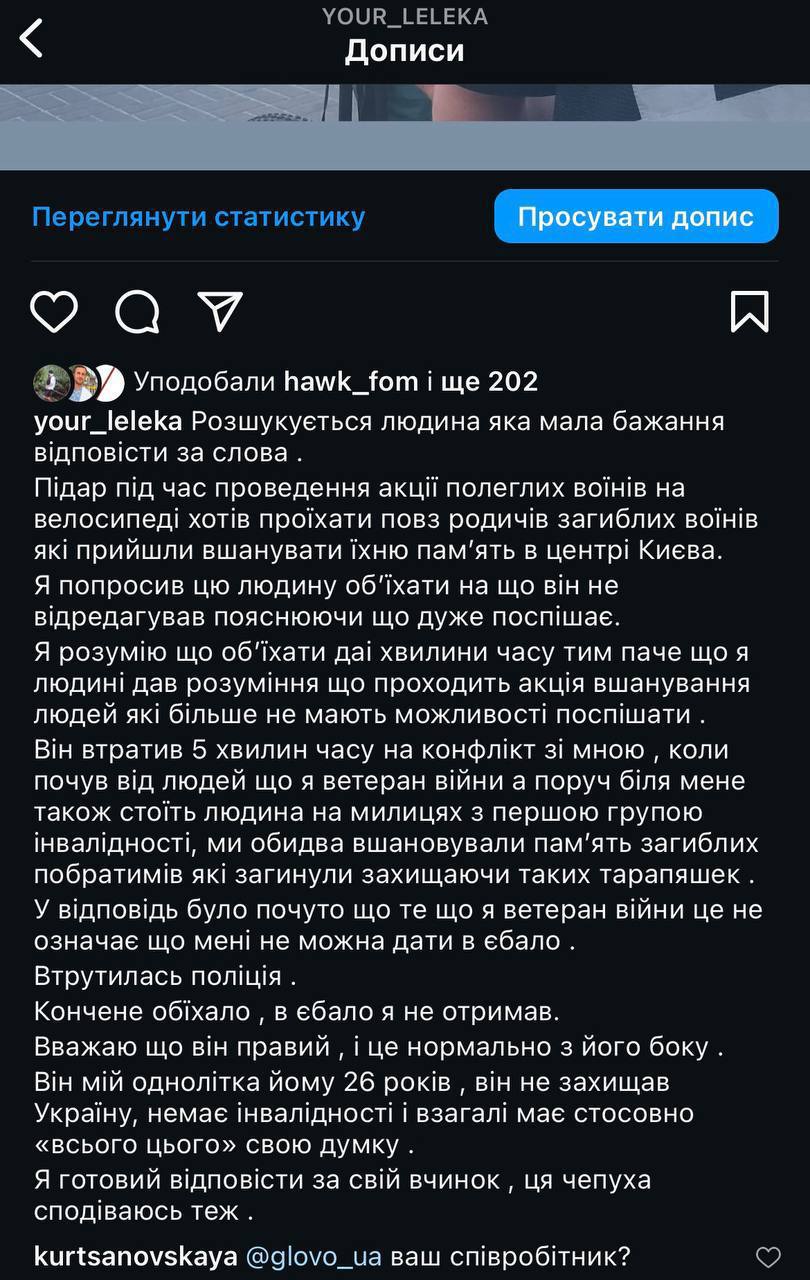Open Переглянути статистику for this post
This screenshot has height=1280, width=810.
[x=198, y=217]
